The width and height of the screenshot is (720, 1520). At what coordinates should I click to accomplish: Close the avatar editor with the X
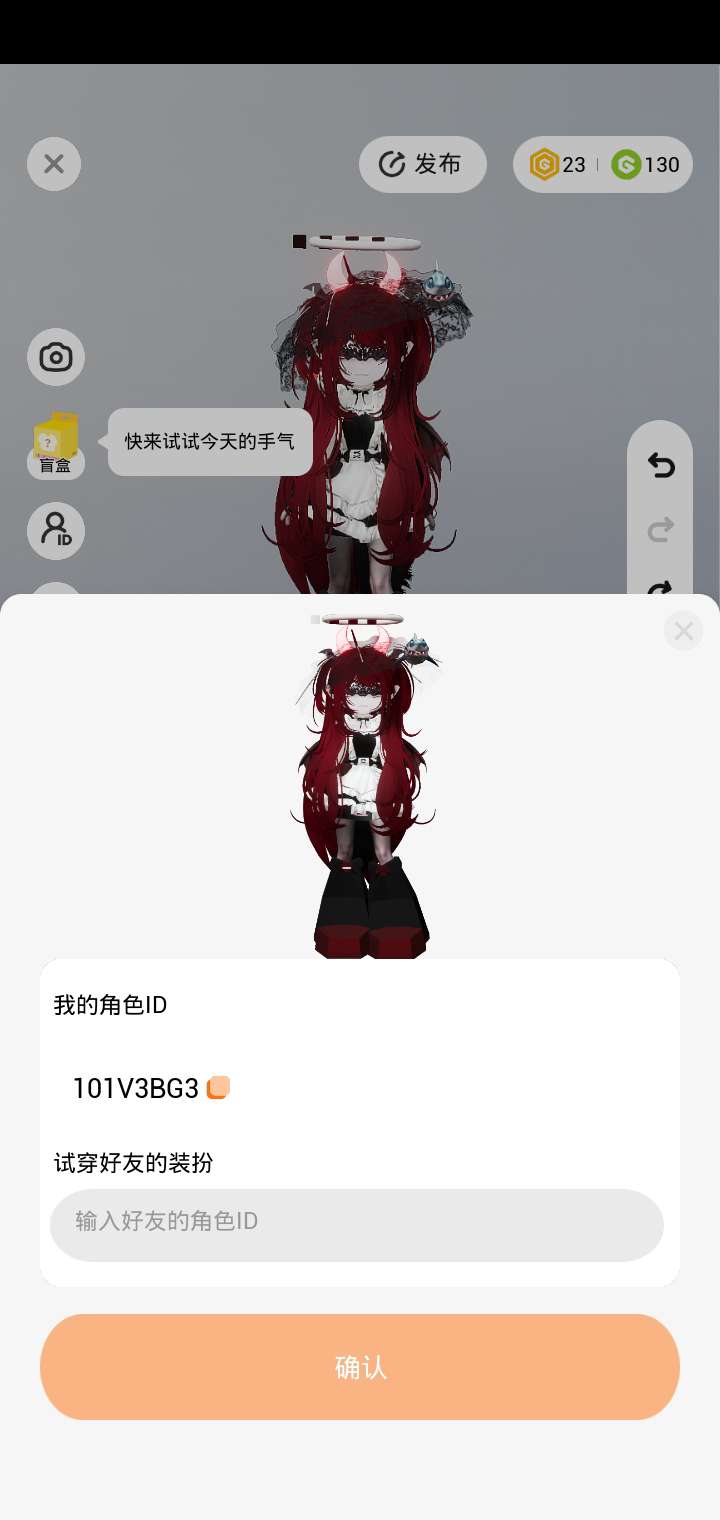click(54, 164)
